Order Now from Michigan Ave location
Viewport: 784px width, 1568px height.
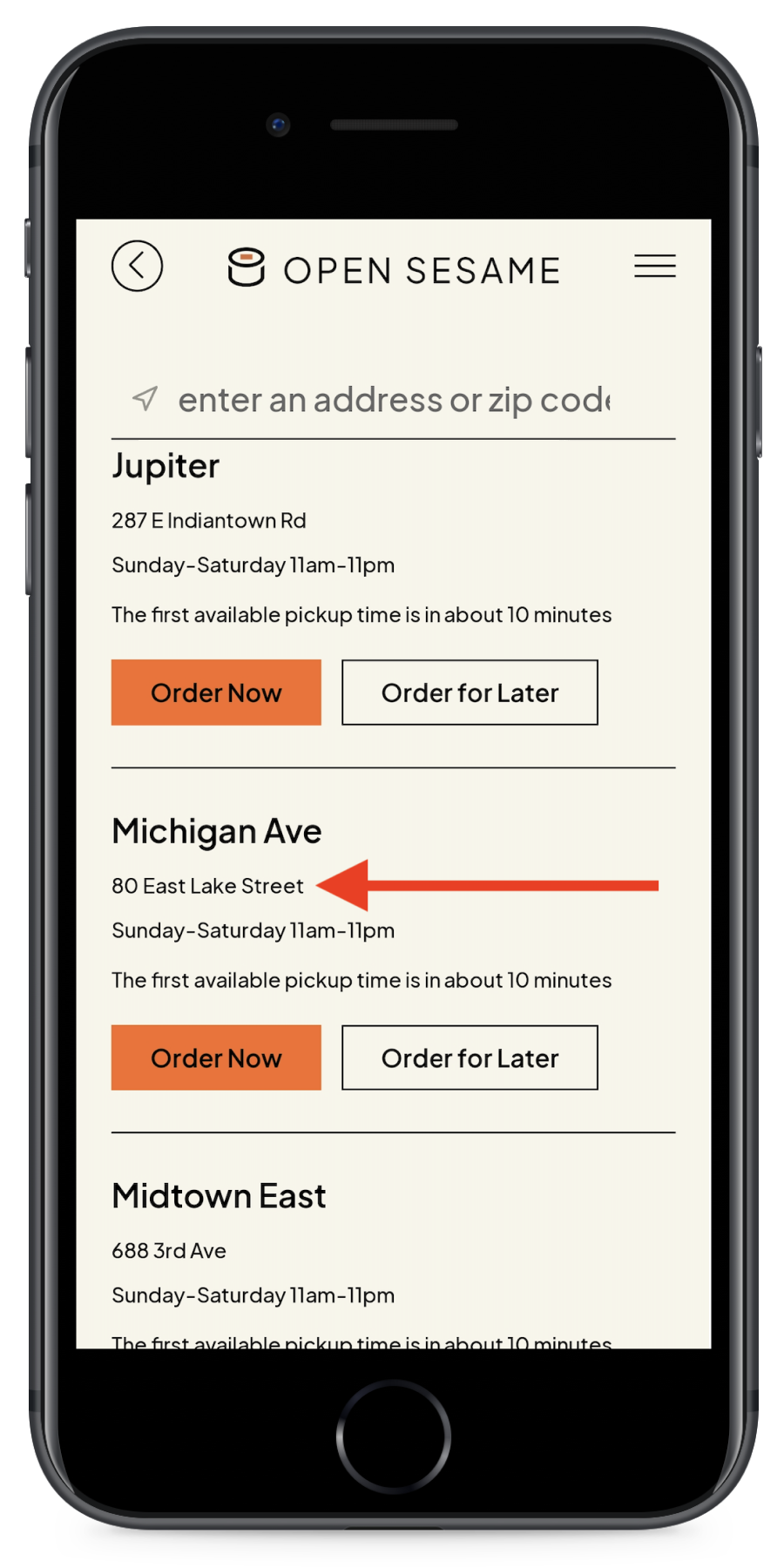216,1058
